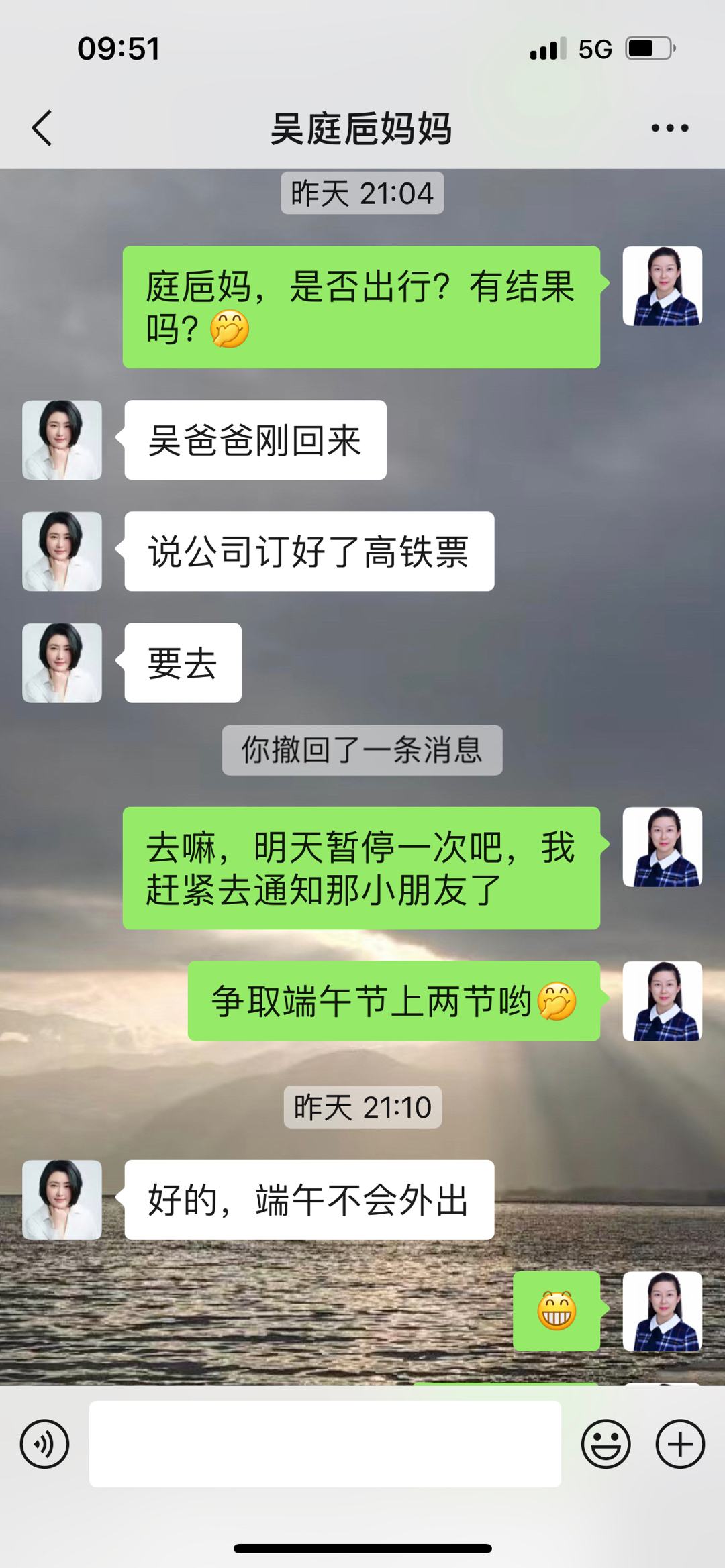Open my avatar beside 争取端午节上两节哟

click(662, 1001)
